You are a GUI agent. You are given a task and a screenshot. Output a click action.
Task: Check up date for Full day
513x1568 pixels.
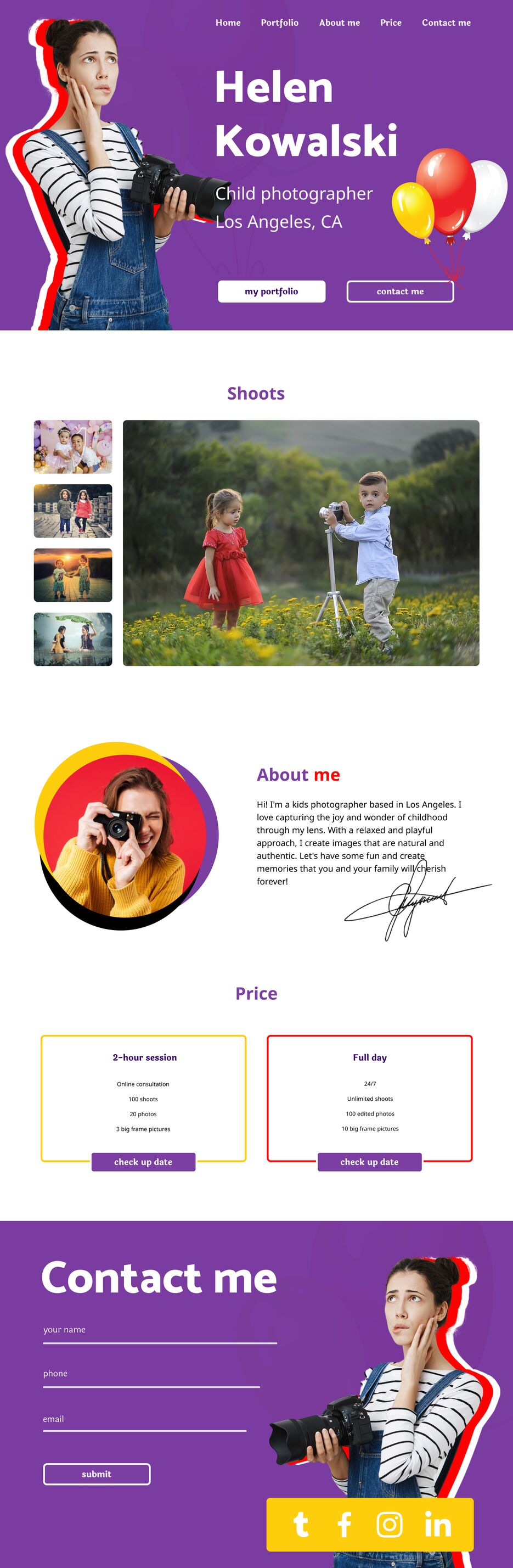[x=369, y=1162]
